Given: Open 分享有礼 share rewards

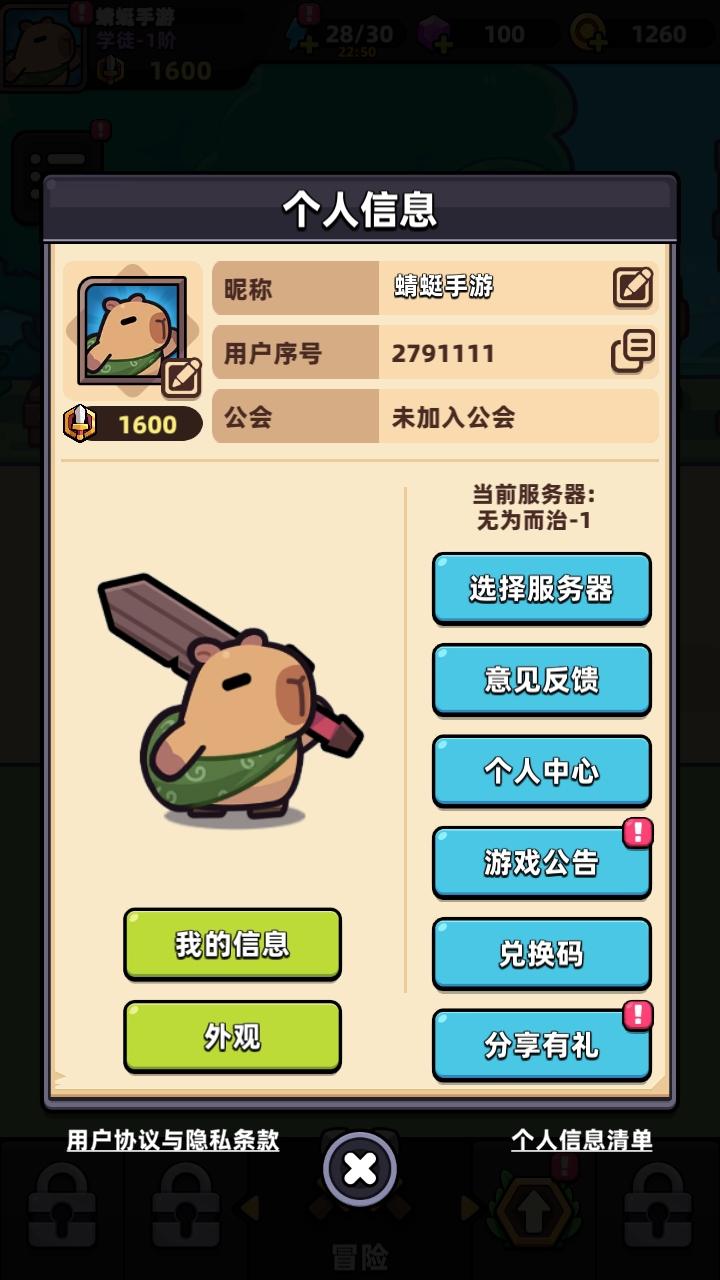Looking at the screenshot, I should (x=541, y=1045).
